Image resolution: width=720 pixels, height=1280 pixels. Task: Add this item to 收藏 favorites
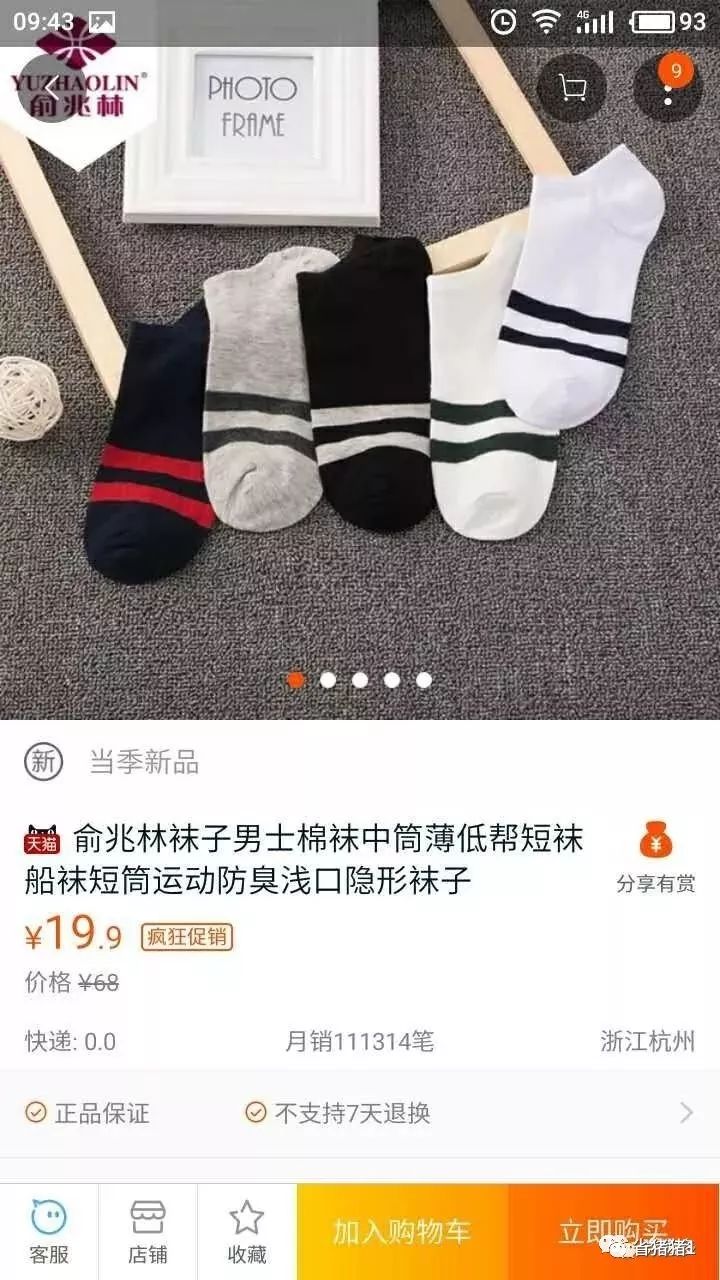coord(246,1232)
